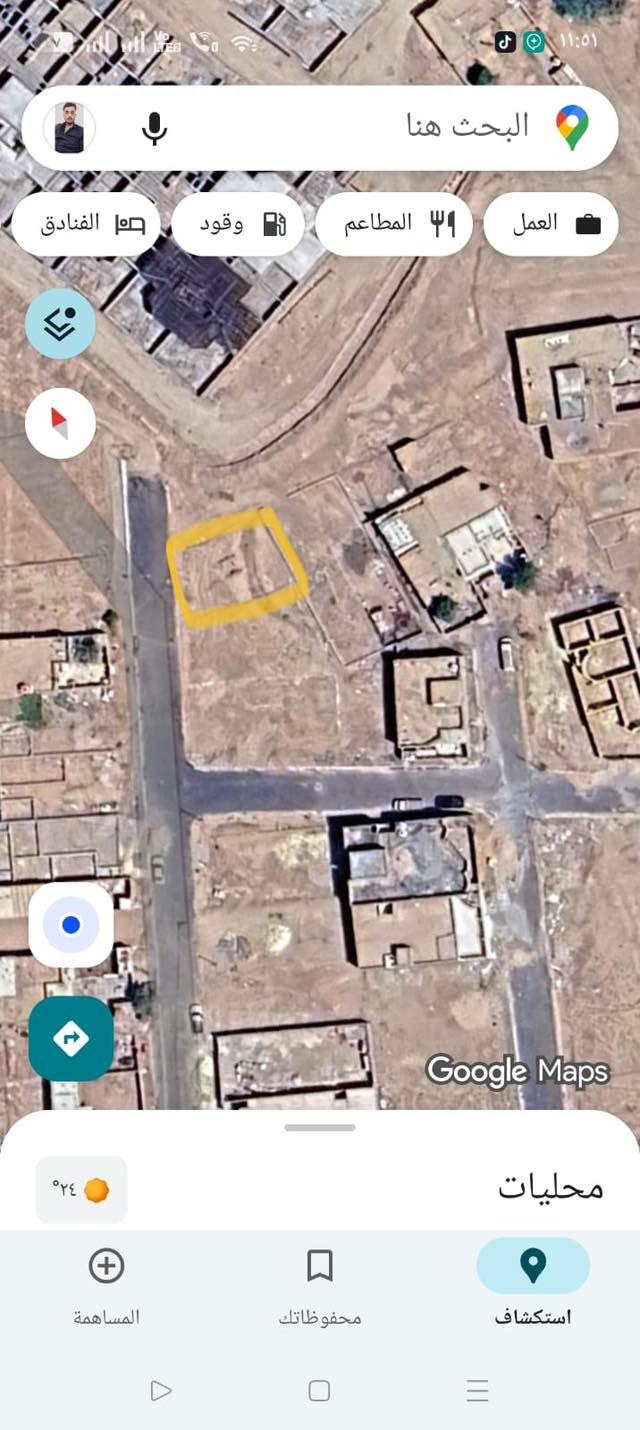This screenshot has width=640, height=1430.
Task: Open the map layers selector
Action: pos(60,324)
